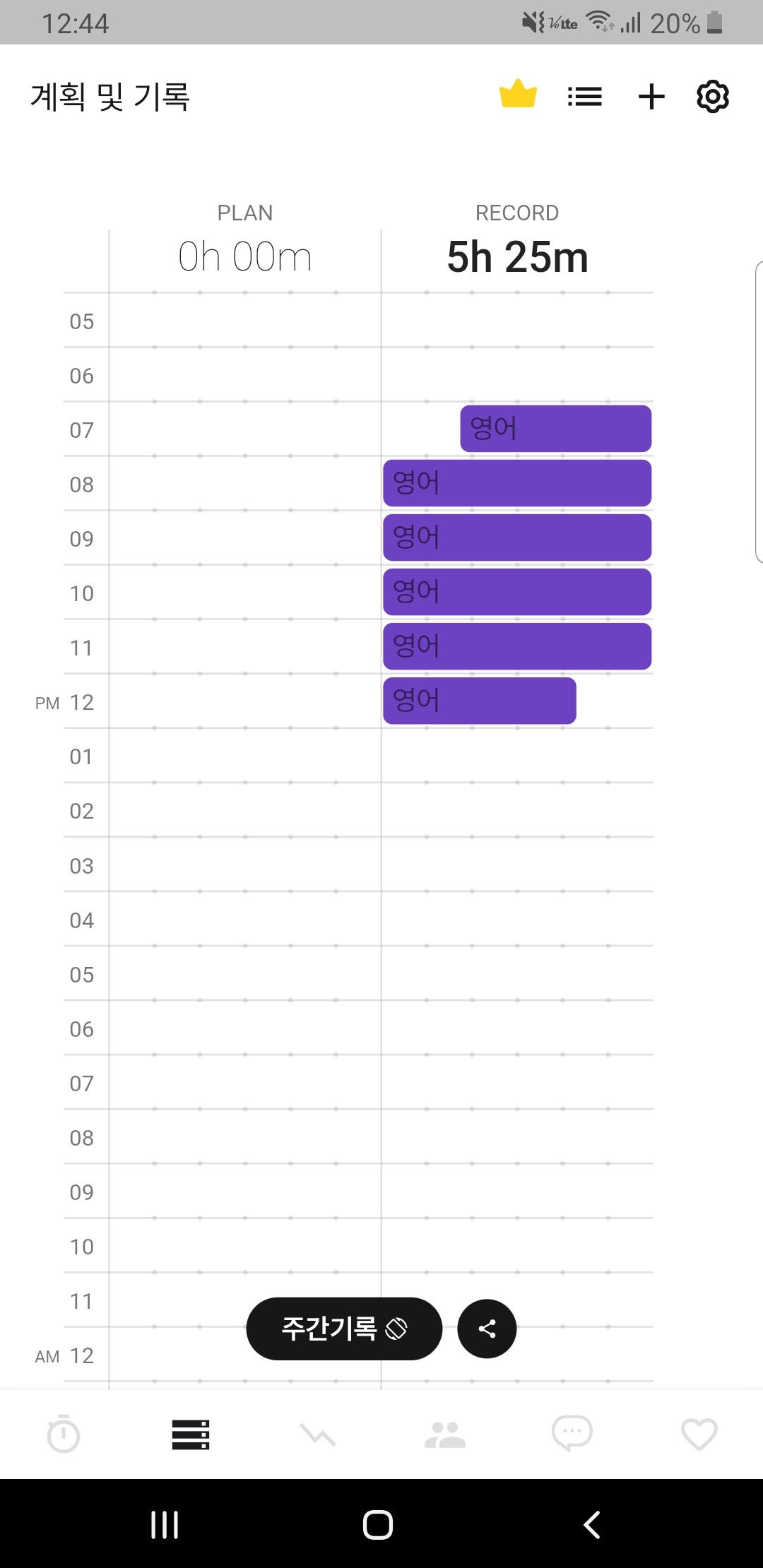Switch to the groups tab
Screen dimensions: 763x1568
(445, 1435)
